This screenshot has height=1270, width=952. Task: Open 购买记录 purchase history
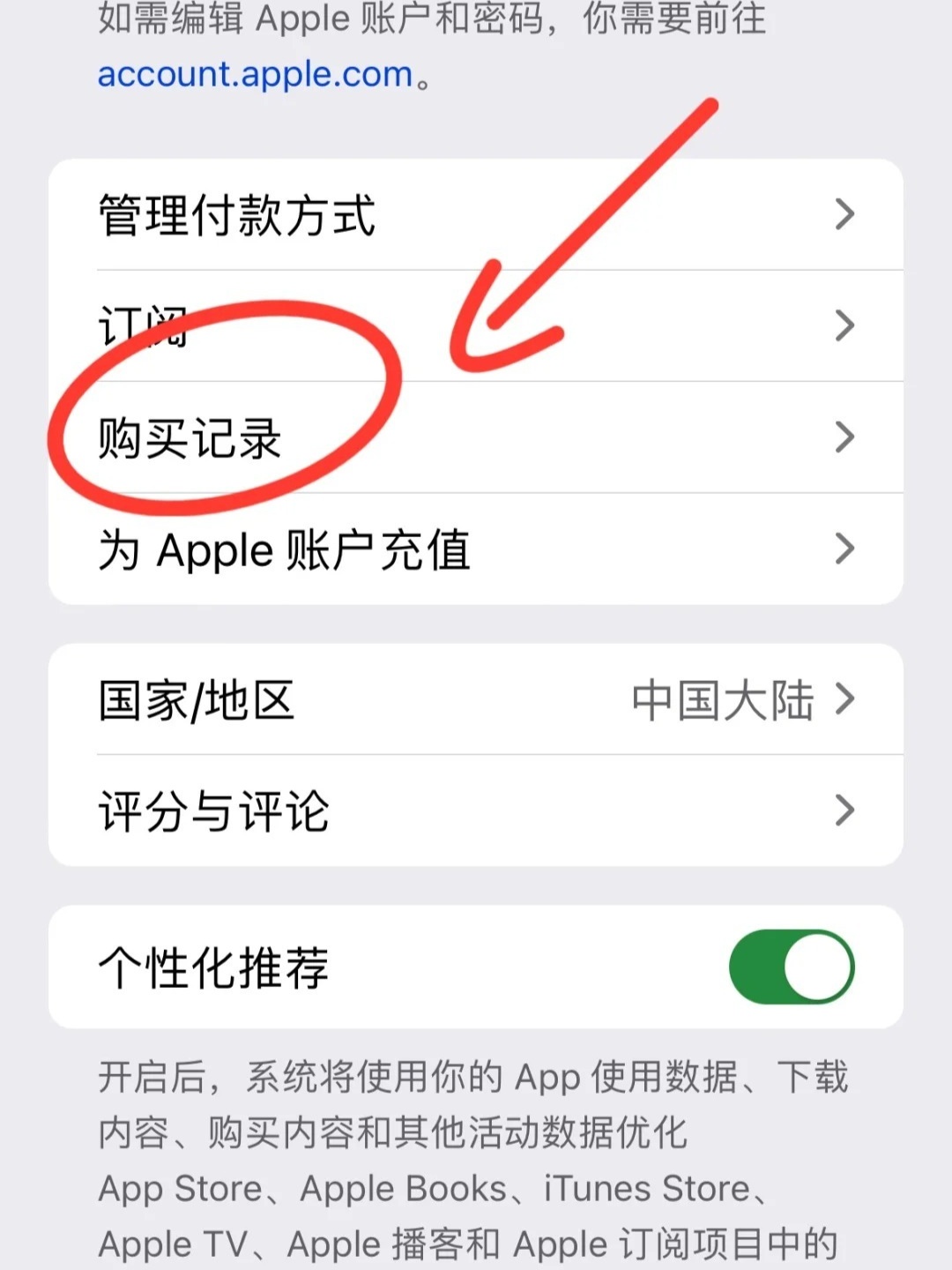[x=476, y=437]
